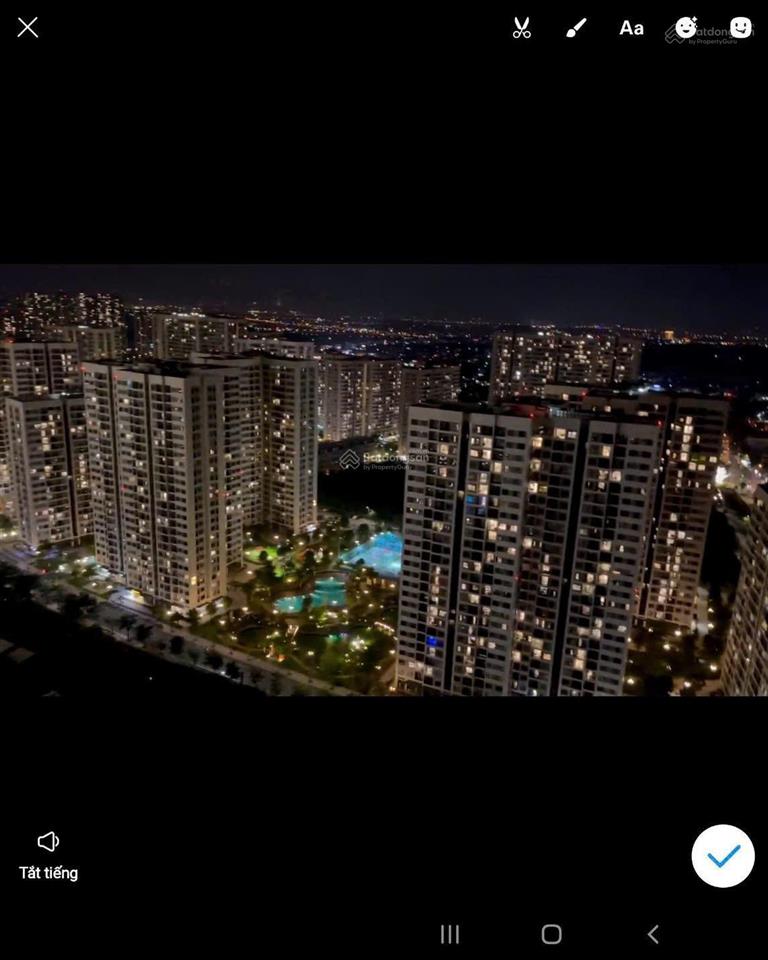Tap the Android home icon
This screenshot has width=768, height=960.
550,933
